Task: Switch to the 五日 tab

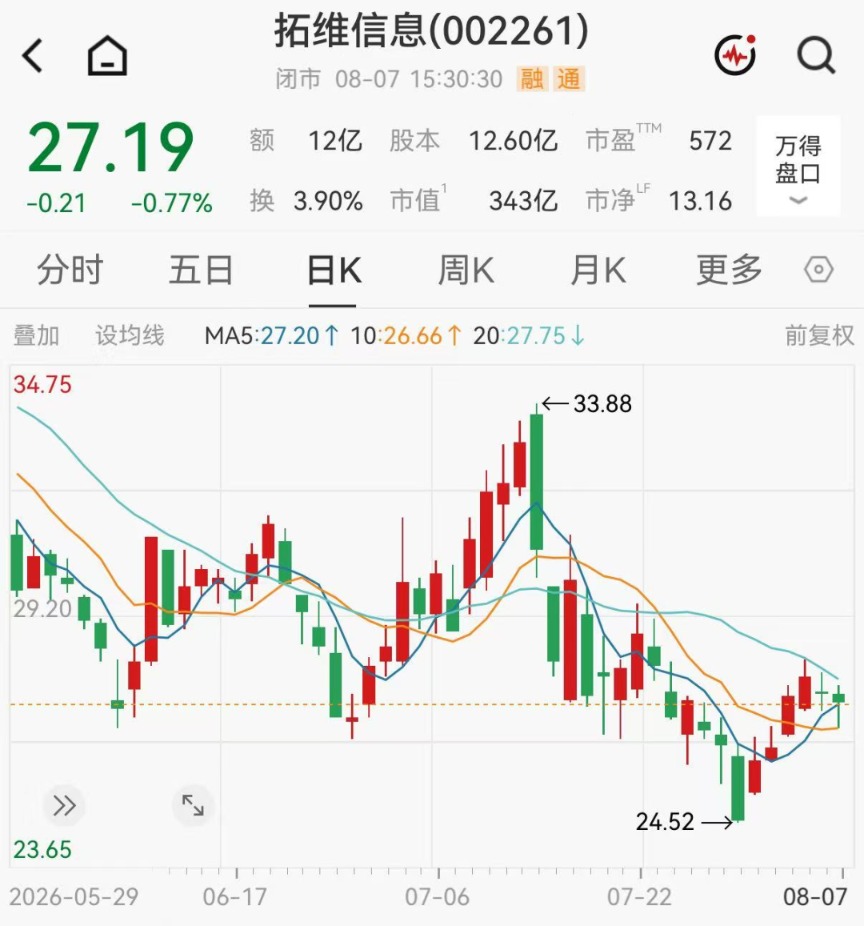Action: [x=201, y=270]
